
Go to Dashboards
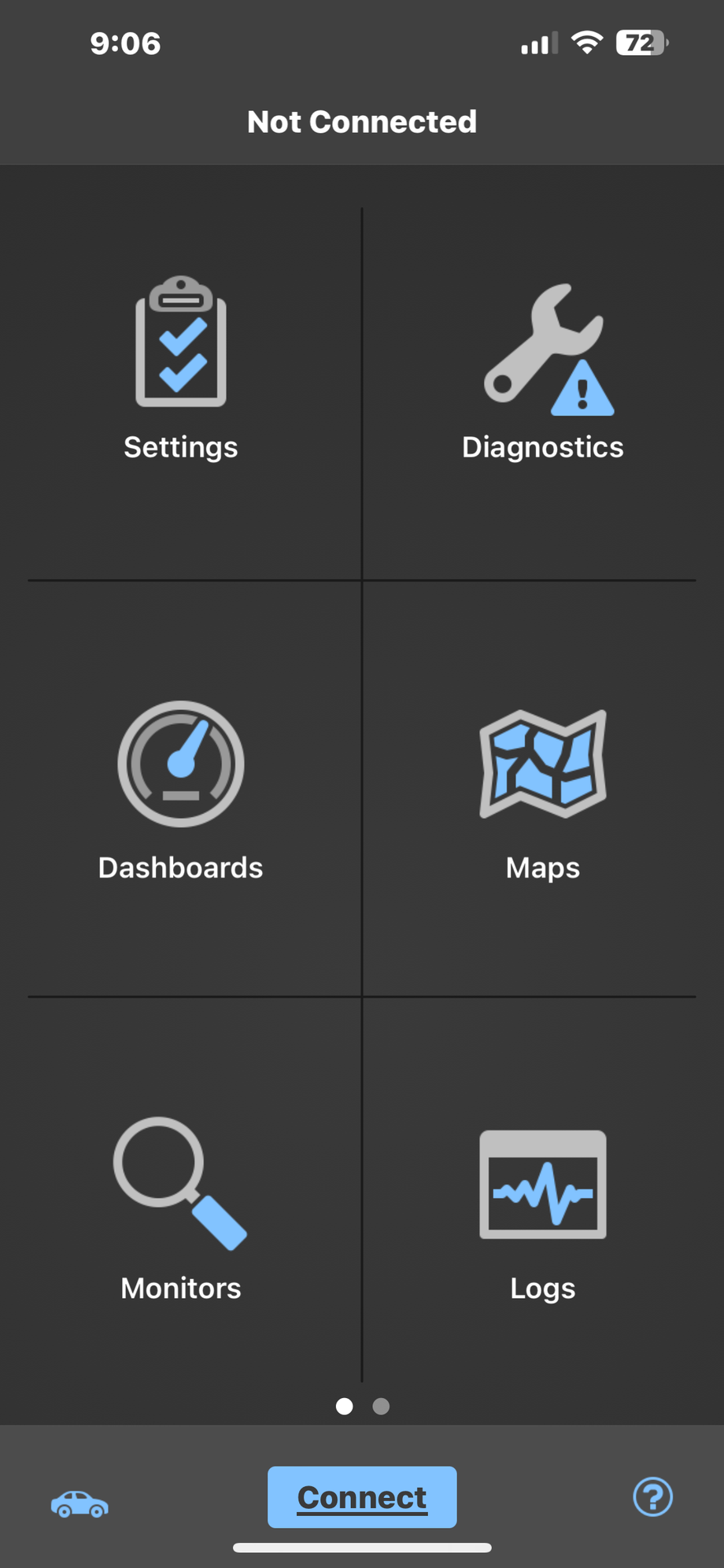point(181,790)
